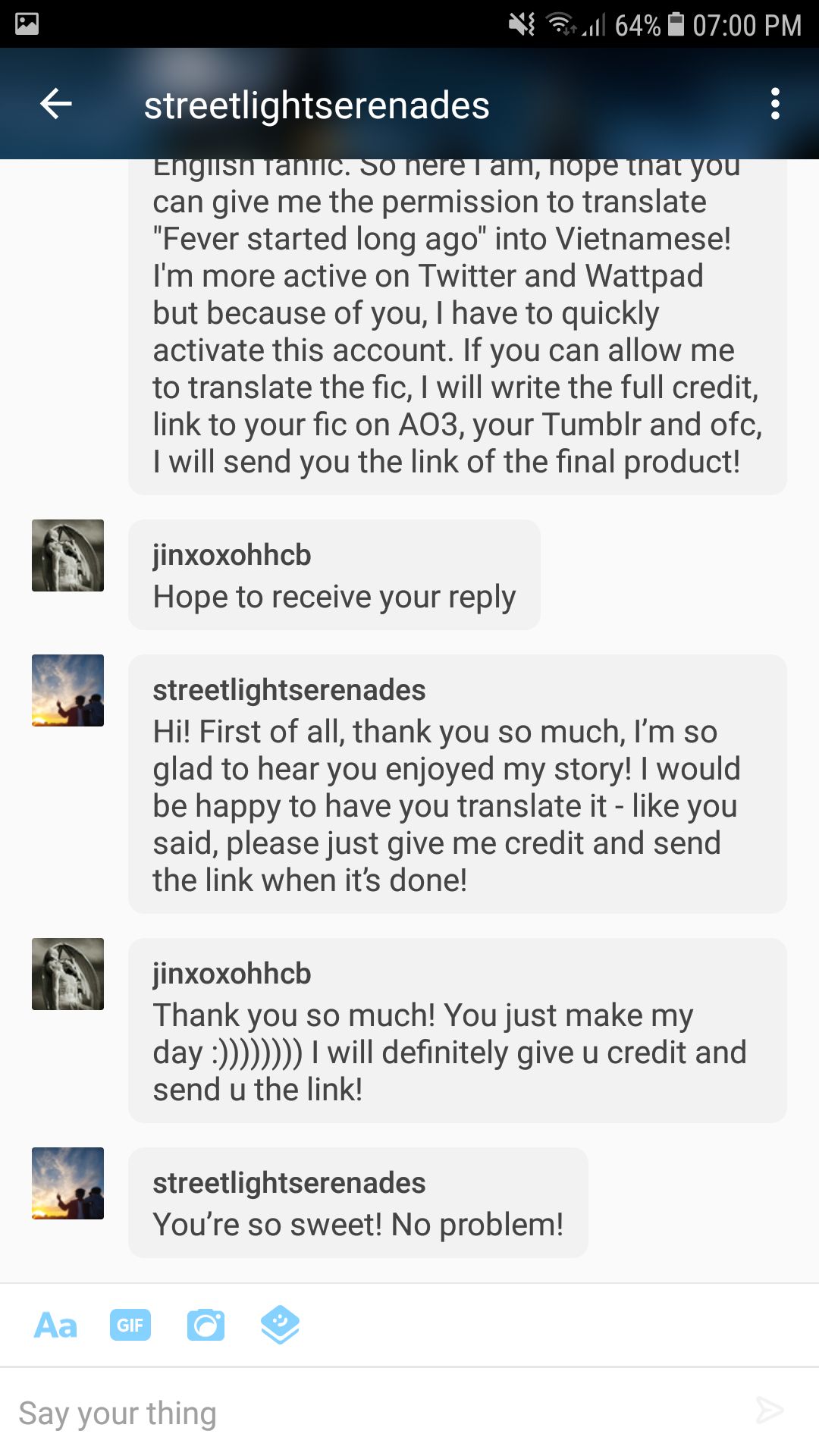819x1456 pixels.
Task: Open the camera to attach a photo
Action: click(x=206, y=1326)
